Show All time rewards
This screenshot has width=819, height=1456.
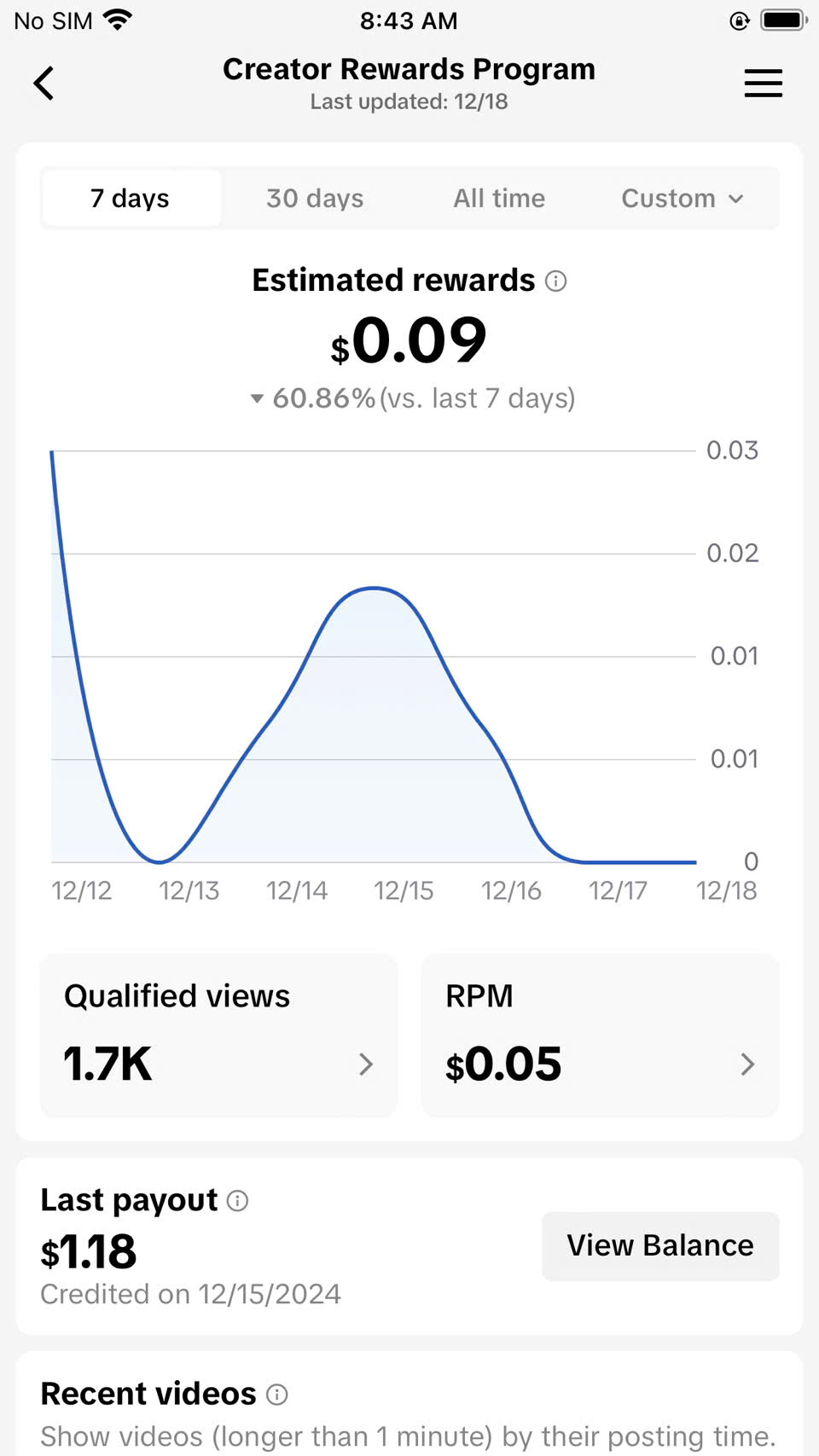point(499,199)
